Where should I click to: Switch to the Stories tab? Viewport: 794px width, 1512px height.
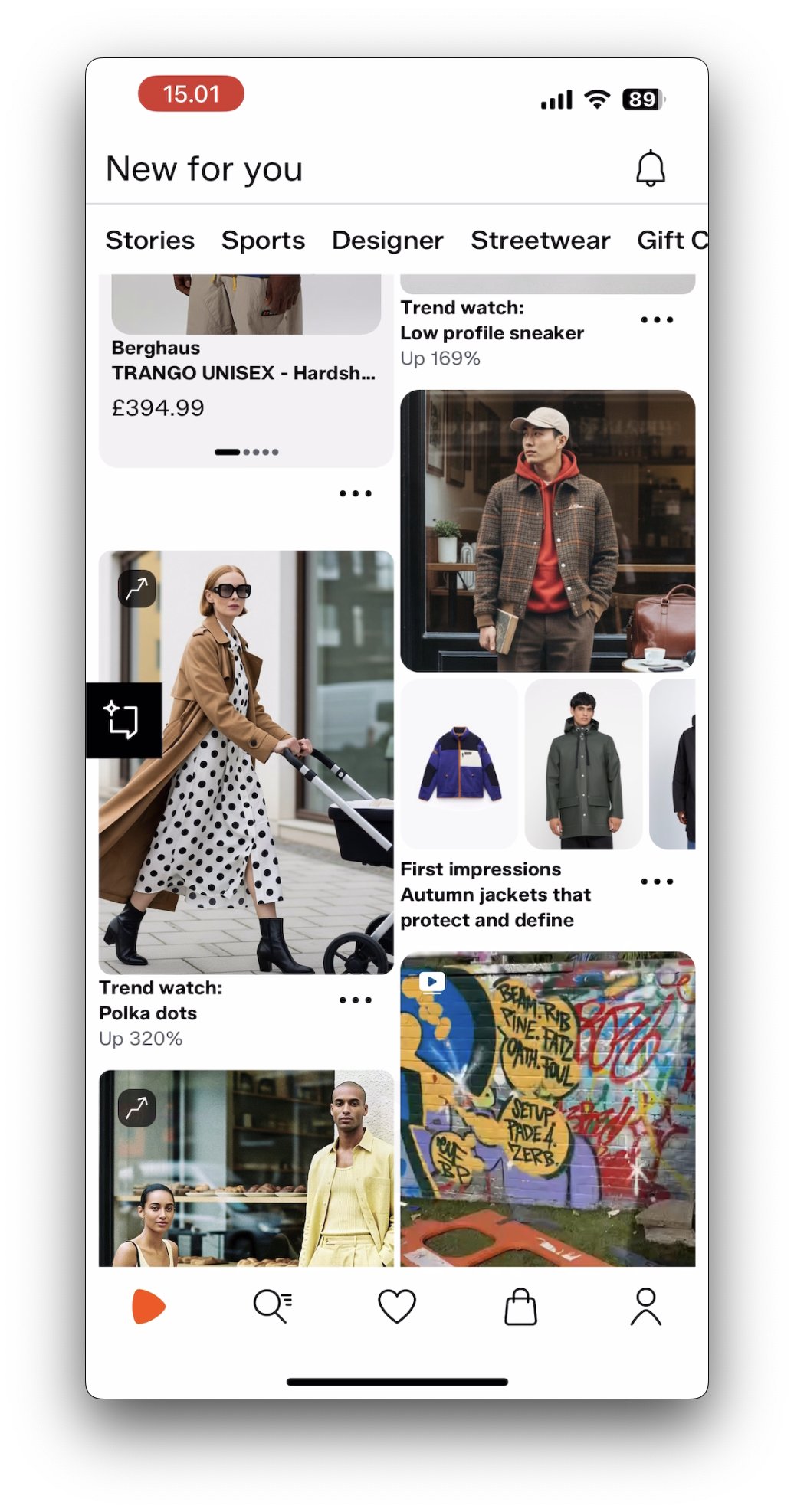pos(149,241)
